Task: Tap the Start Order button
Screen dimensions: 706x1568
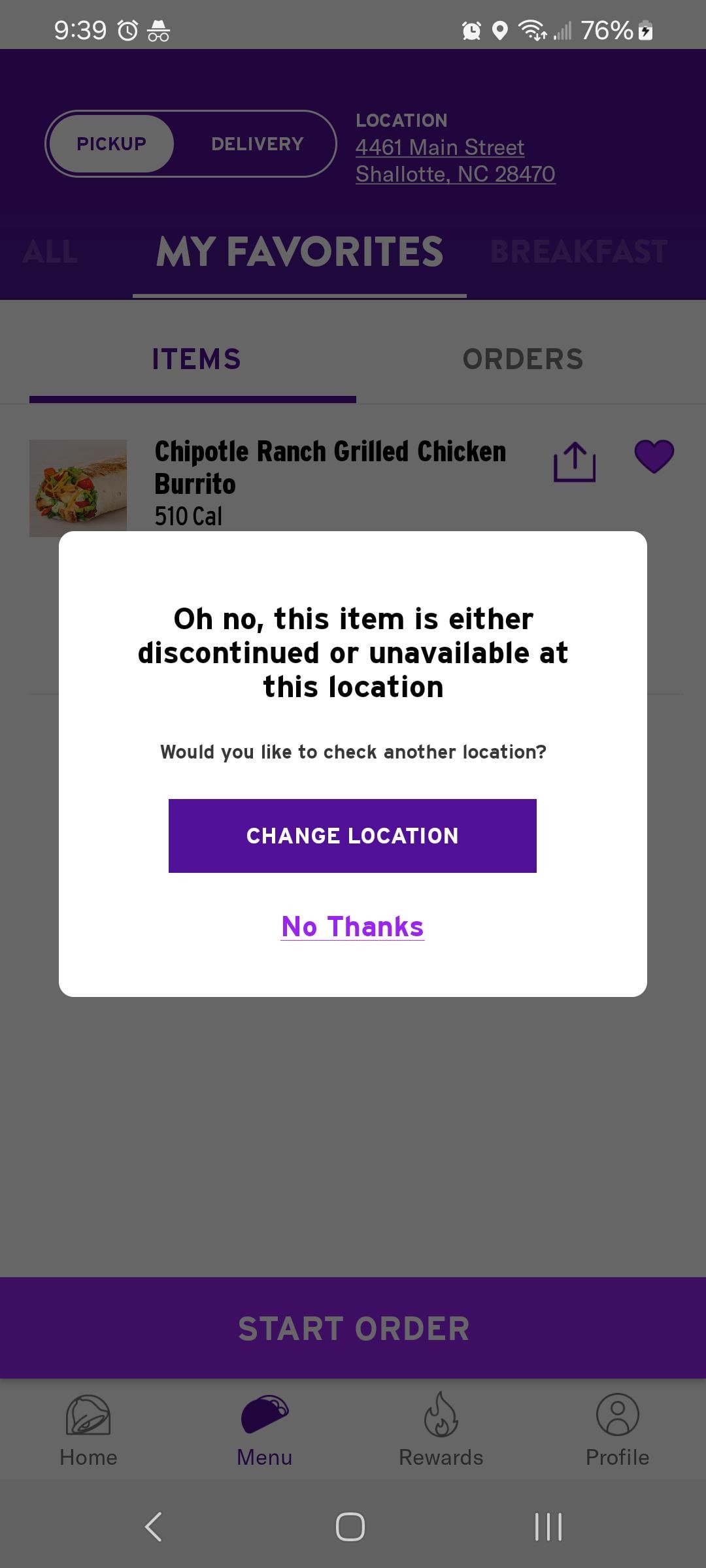Action: coord(353,1328)
